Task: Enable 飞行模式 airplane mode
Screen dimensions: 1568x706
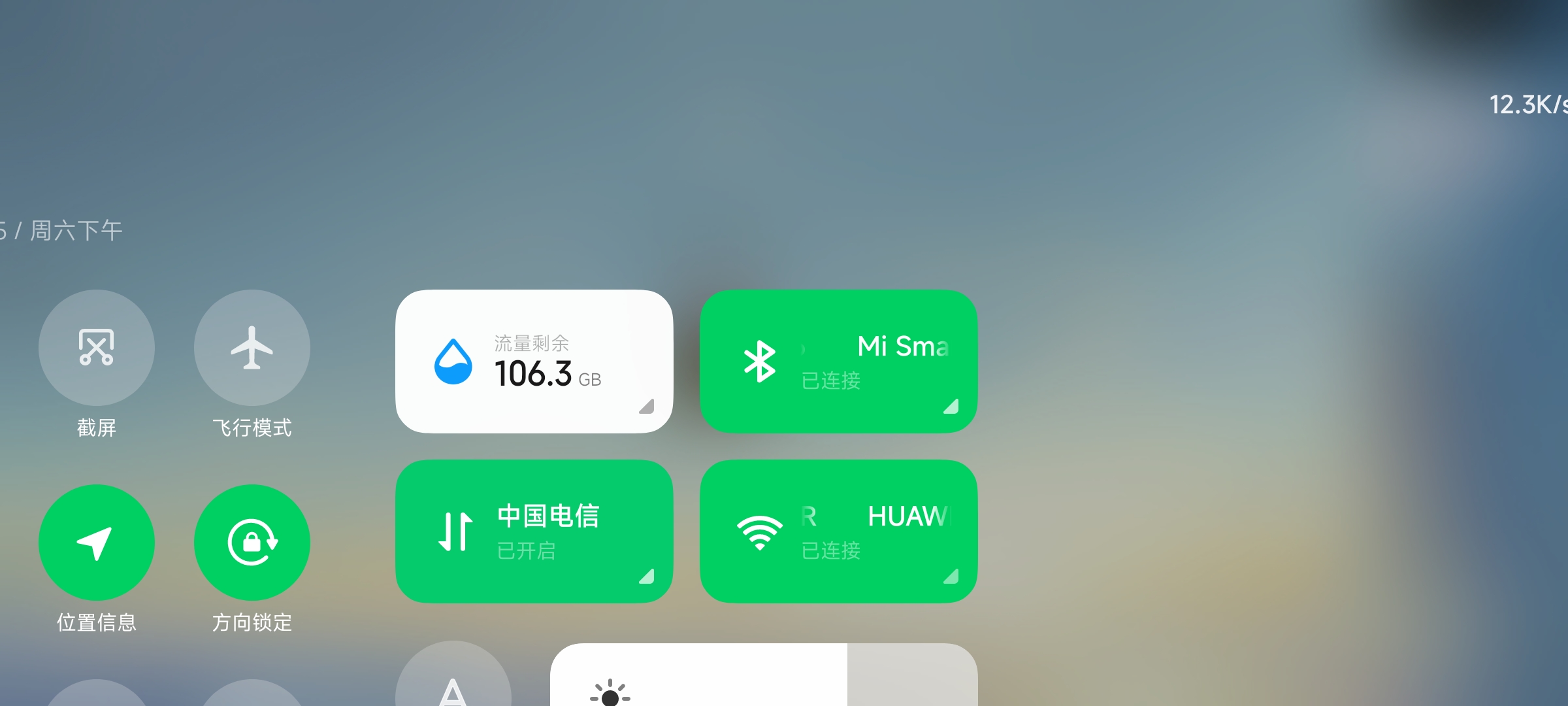Action: coord(252,347)
